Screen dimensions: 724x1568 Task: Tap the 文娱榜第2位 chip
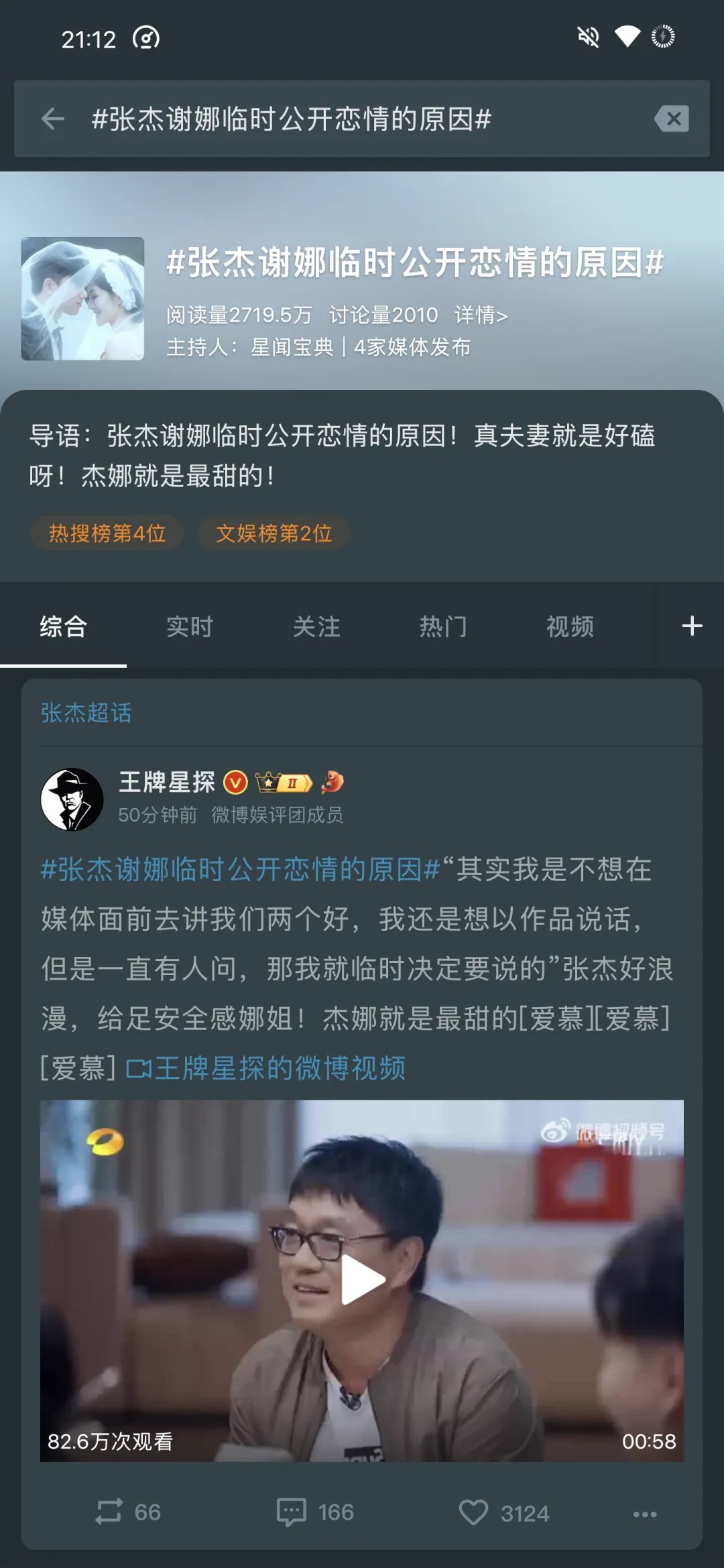[x=274, y=533]
